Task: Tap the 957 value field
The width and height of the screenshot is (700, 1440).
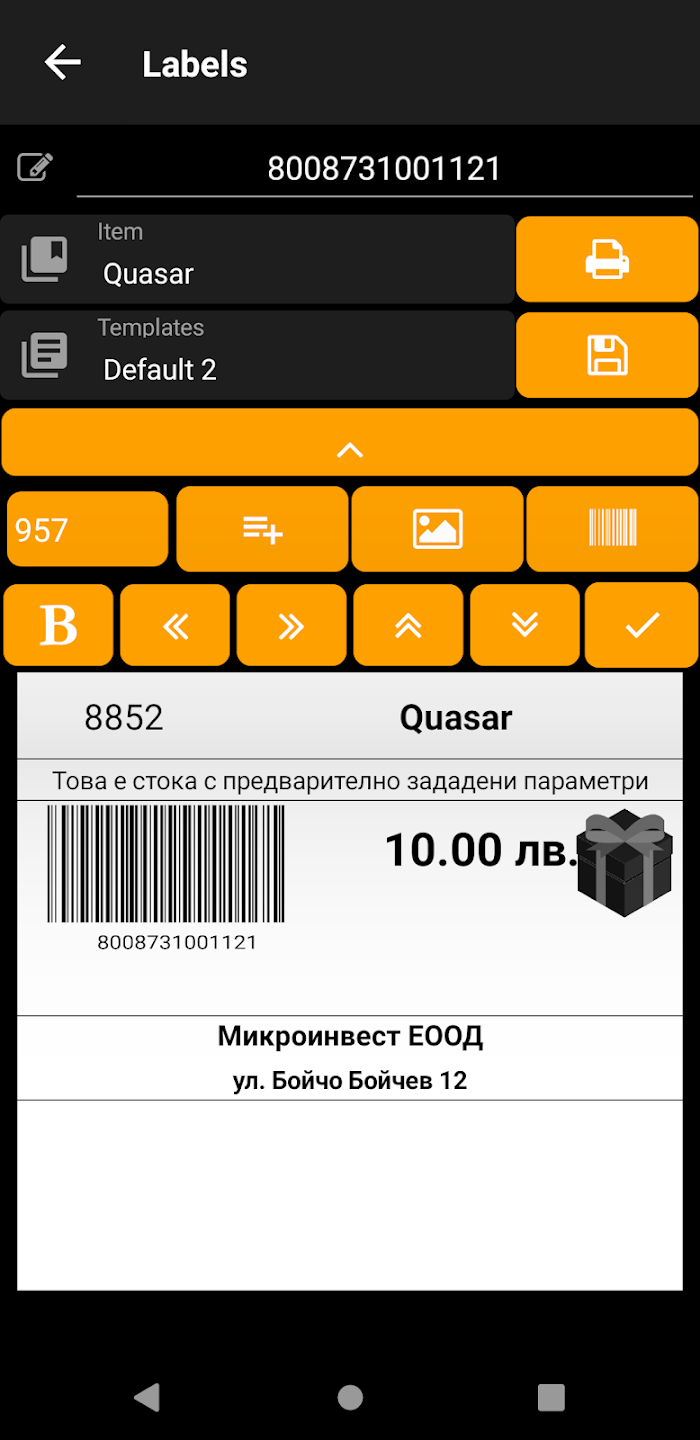Action: pos(87,529)
